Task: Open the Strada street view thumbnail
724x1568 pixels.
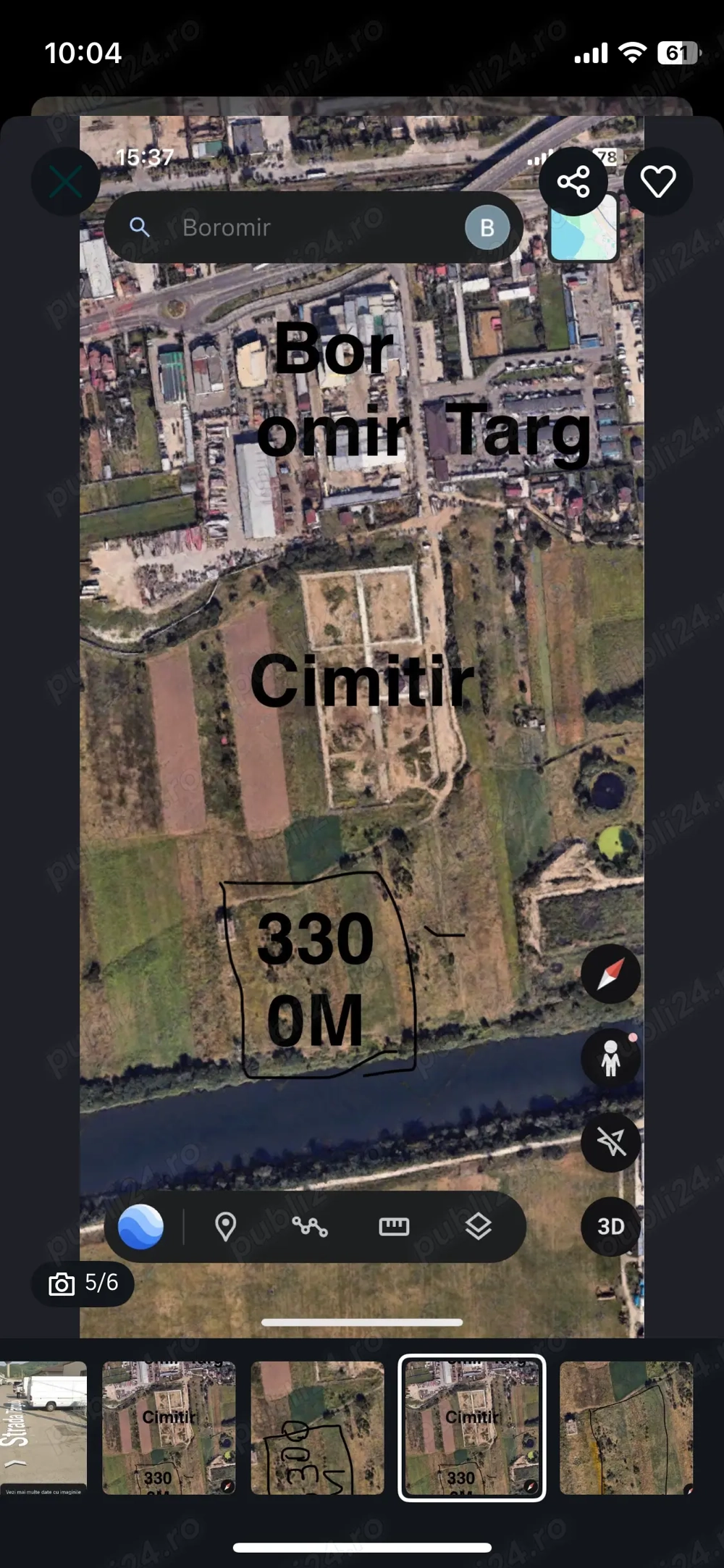Action: (43, 1427)
